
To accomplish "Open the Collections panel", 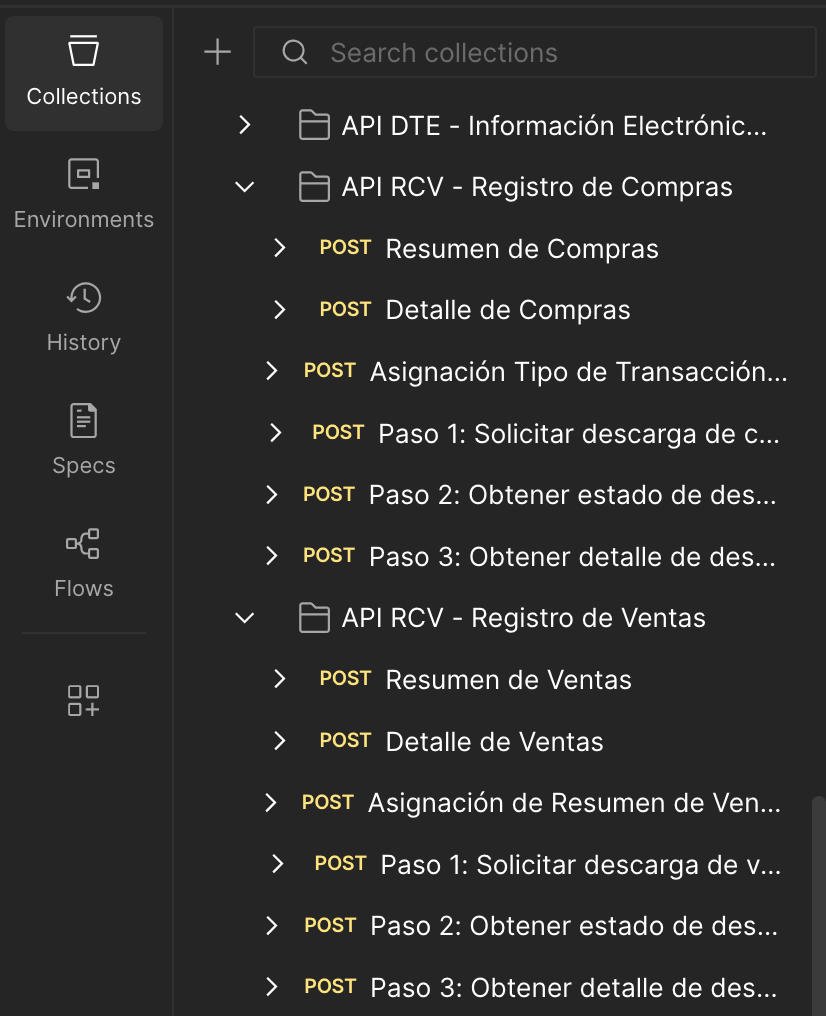I will (x=83, y=70).
